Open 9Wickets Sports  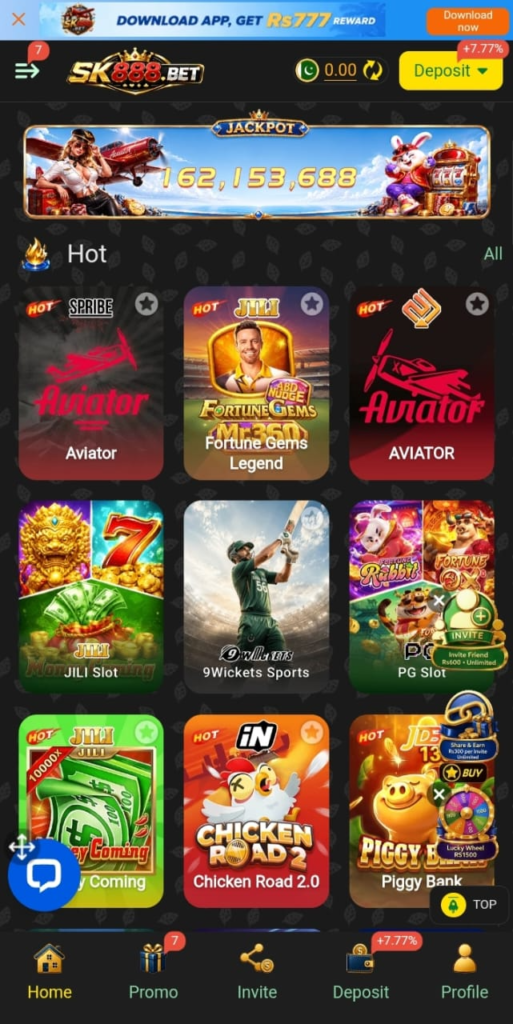pyautogui.click(x=256, y=597)
